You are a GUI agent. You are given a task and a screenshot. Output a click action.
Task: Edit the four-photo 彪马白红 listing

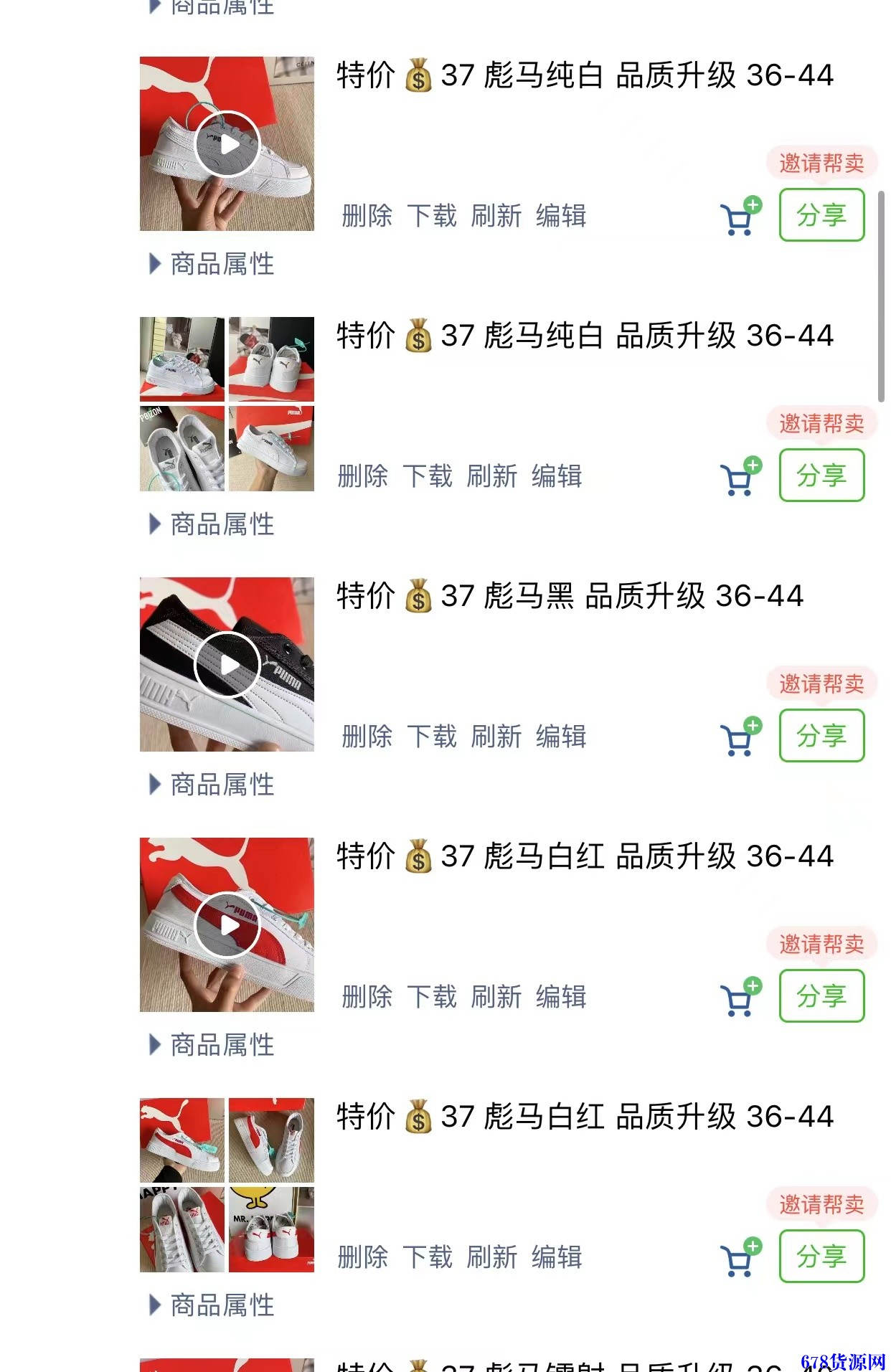coord(557,1257)
